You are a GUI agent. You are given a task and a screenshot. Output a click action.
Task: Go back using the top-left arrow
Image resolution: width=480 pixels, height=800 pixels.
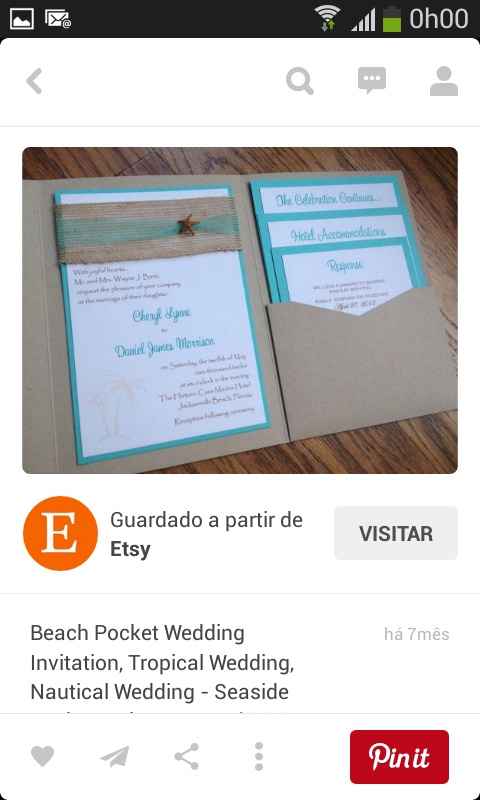[34, 82]
